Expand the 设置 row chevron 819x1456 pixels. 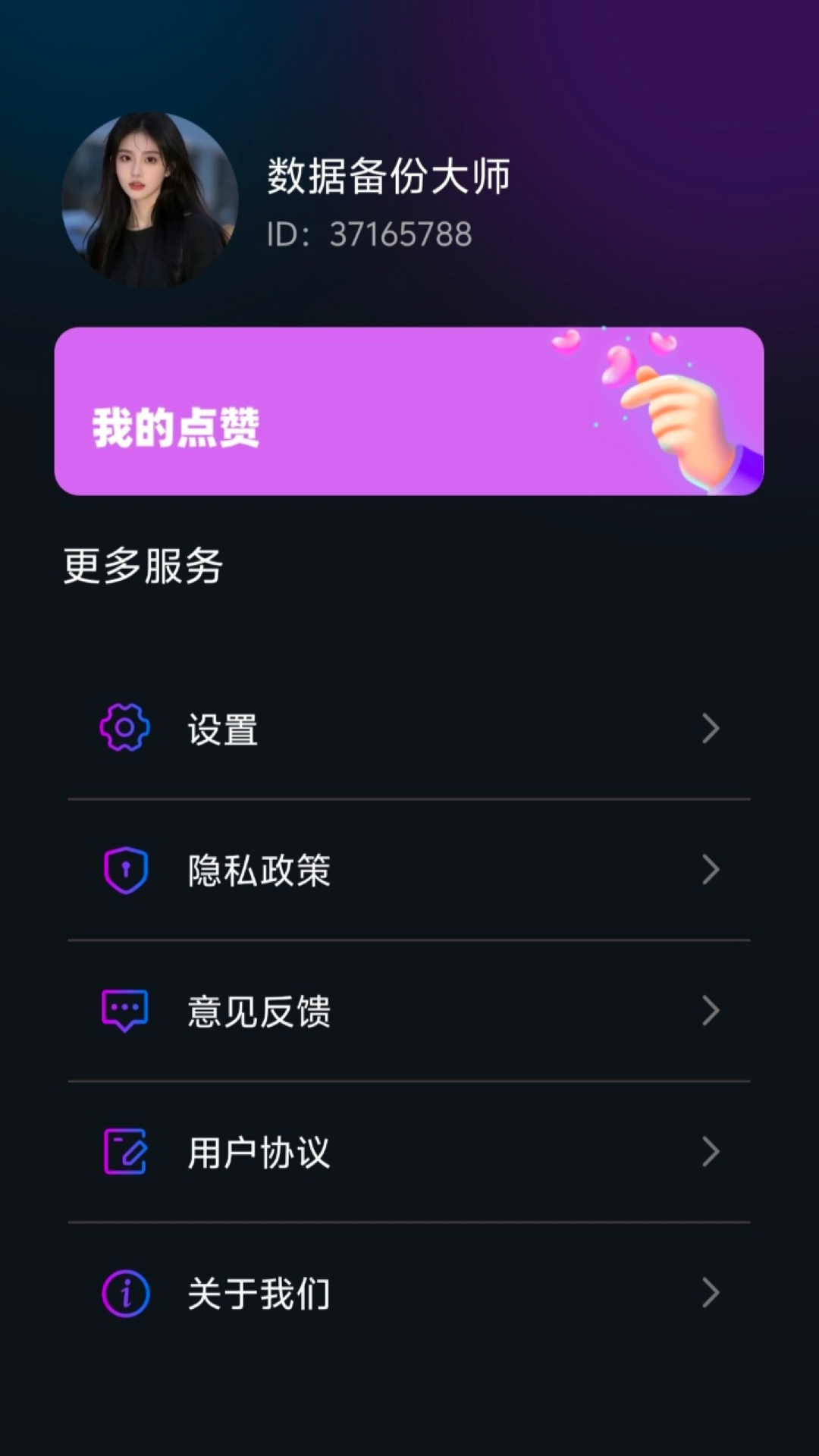point(711,729)
